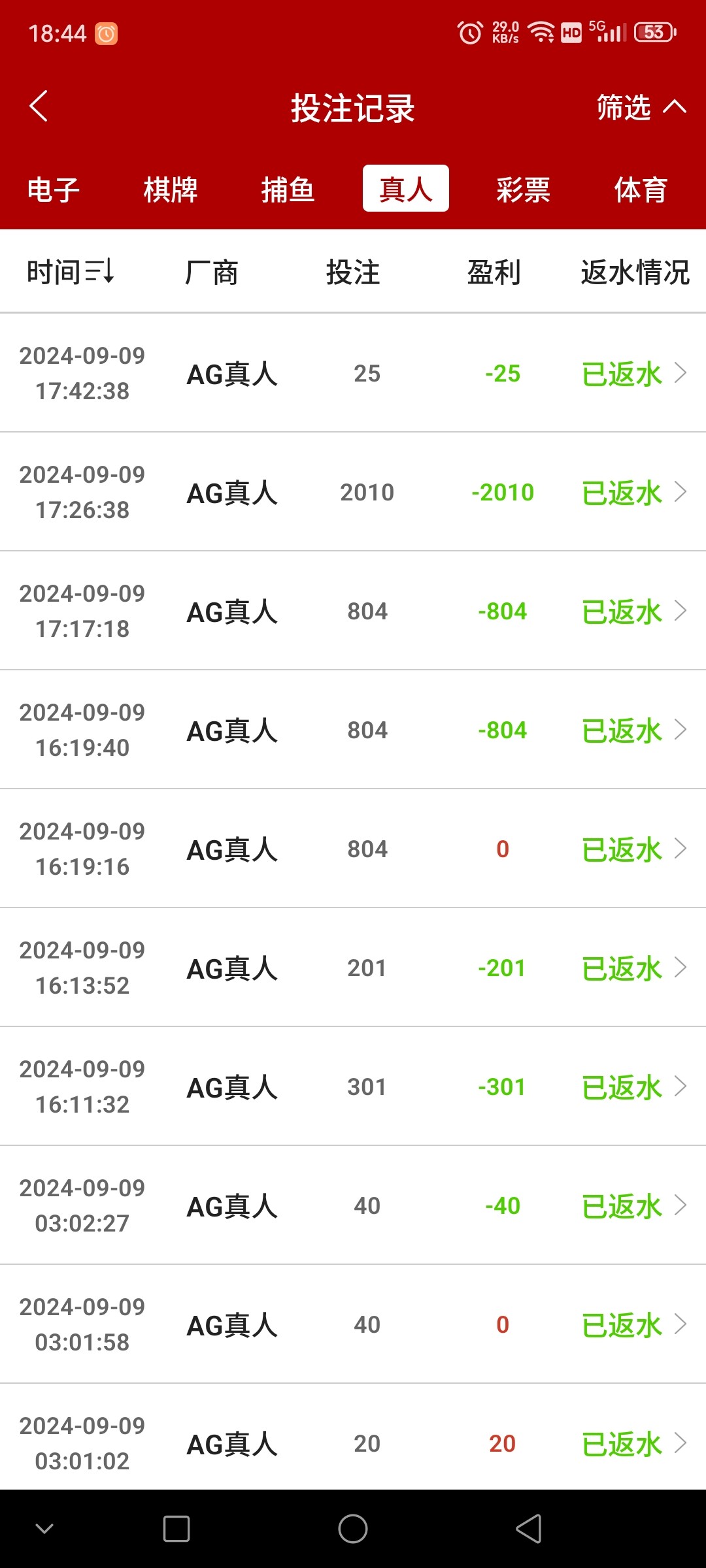Viewport: 706px width, 1568px height.
Task: Open the 16:11:32 bet record
Action: (633, 1087)
